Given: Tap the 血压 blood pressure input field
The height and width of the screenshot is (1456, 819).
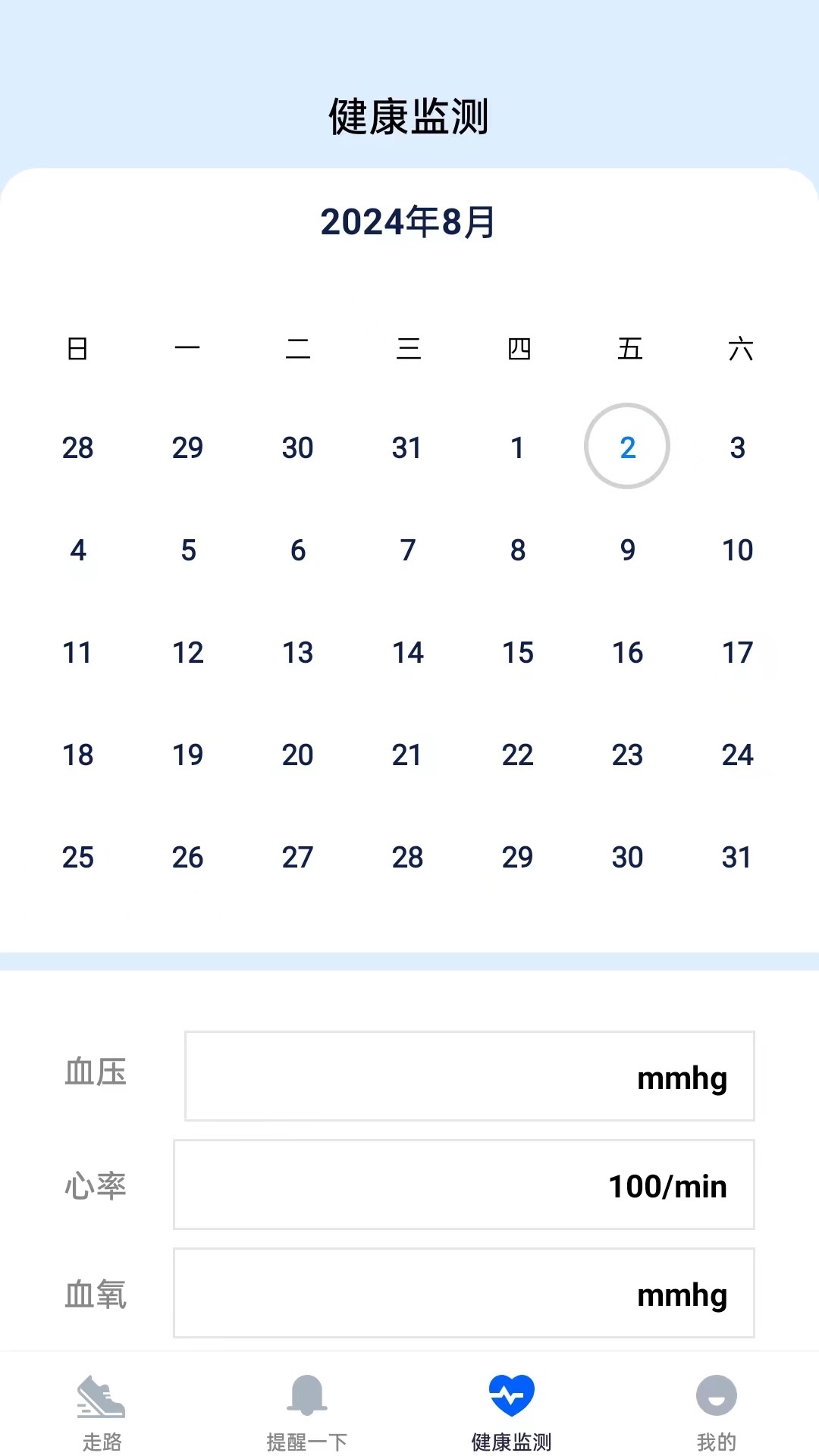Looking at the screenshot, I should 469,1075.
